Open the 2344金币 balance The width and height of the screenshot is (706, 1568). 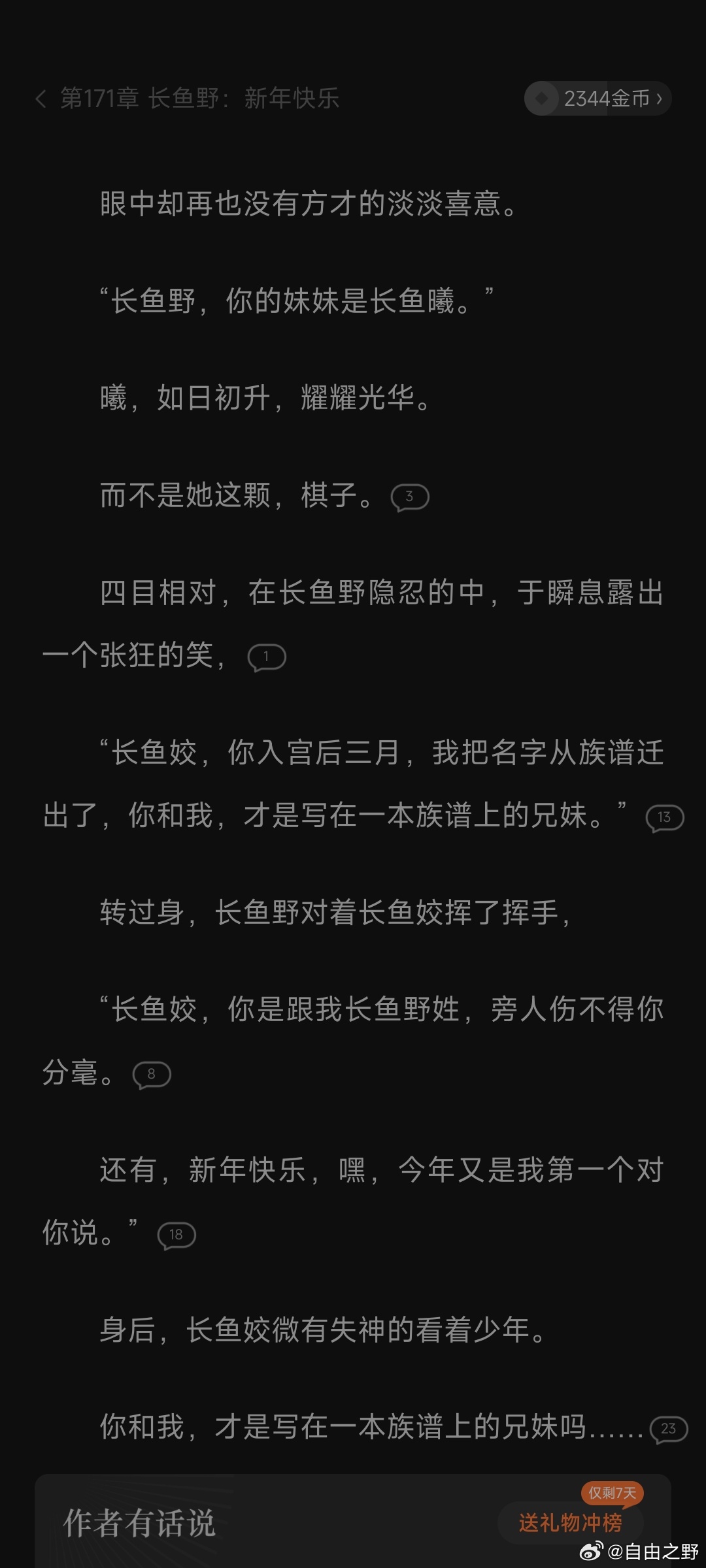pos(597,99)
